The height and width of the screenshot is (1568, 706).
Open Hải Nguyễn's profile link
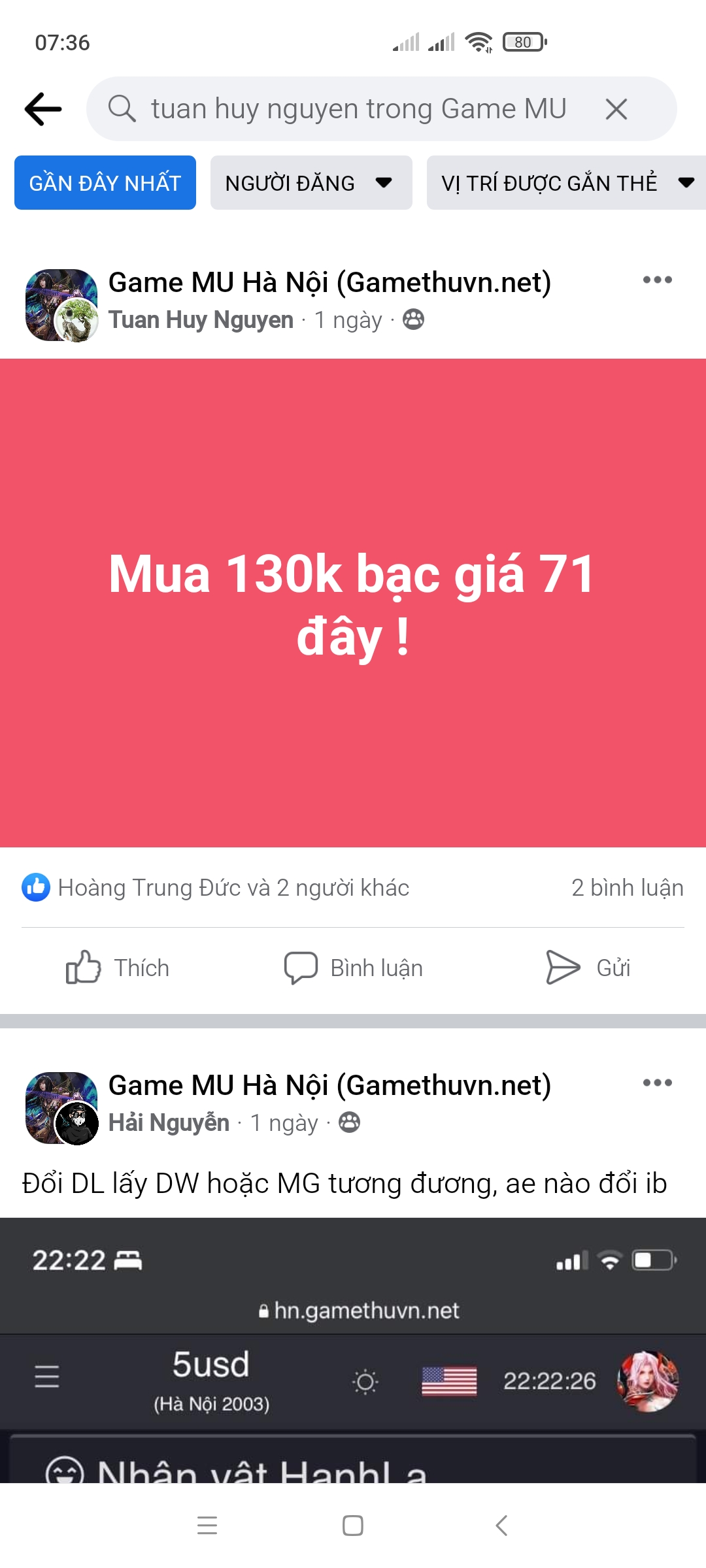[169, 1123]
